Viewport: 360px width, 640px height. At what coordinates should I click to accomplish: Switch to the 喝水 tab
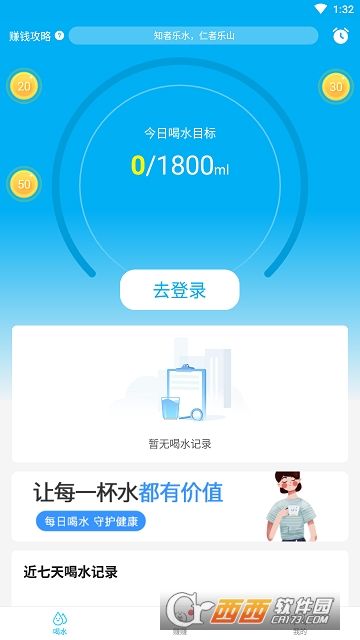tap(60, 623)
